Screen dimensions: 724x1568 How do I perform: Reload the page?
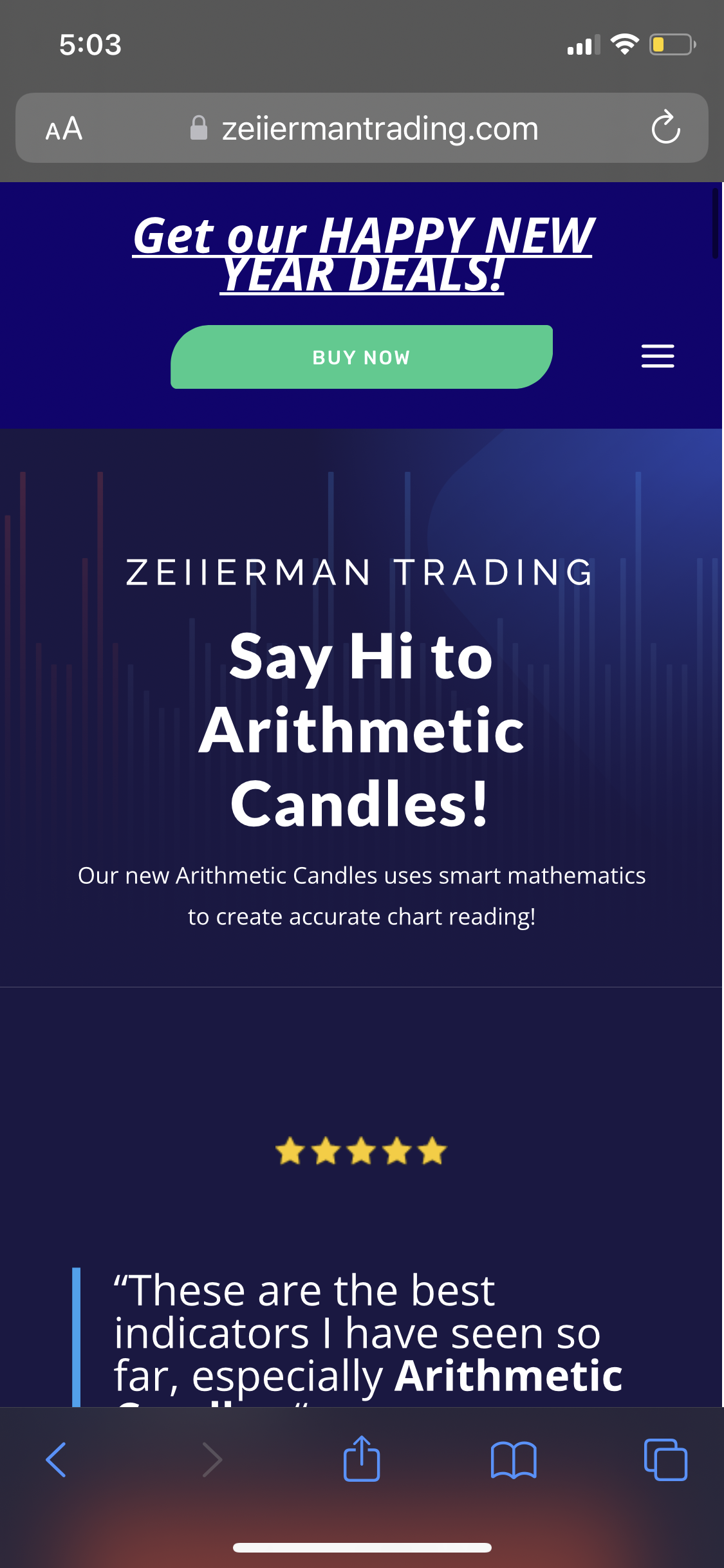665,127
